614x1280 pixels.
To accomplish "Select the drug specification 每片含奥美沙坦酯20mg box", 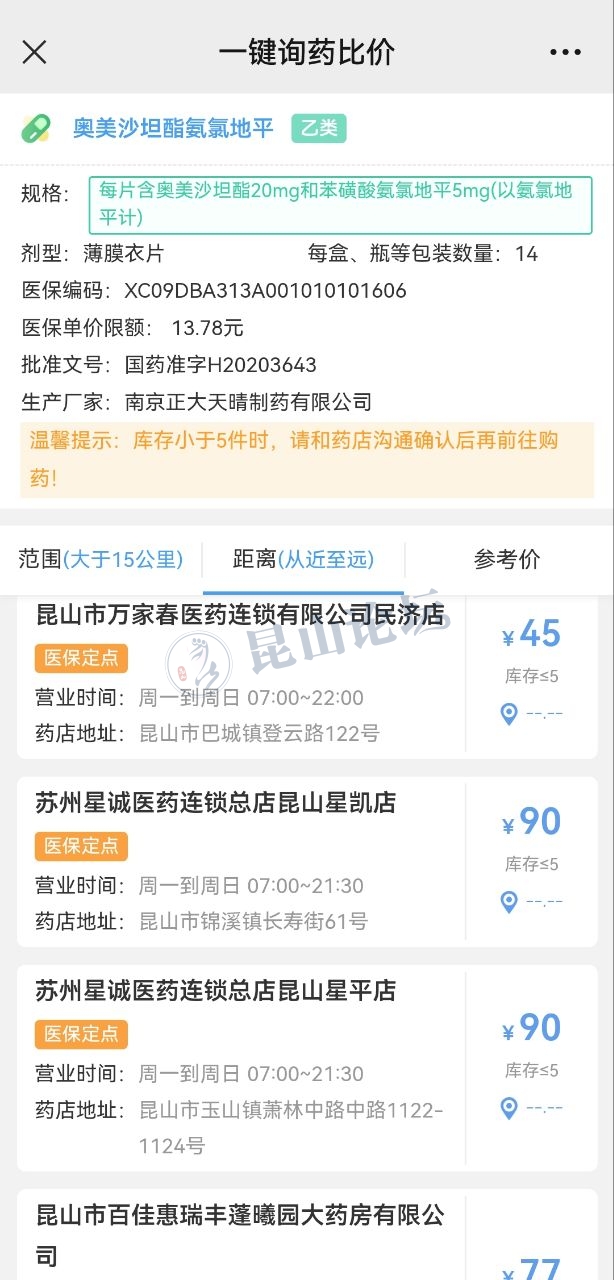I will point(340,204).
